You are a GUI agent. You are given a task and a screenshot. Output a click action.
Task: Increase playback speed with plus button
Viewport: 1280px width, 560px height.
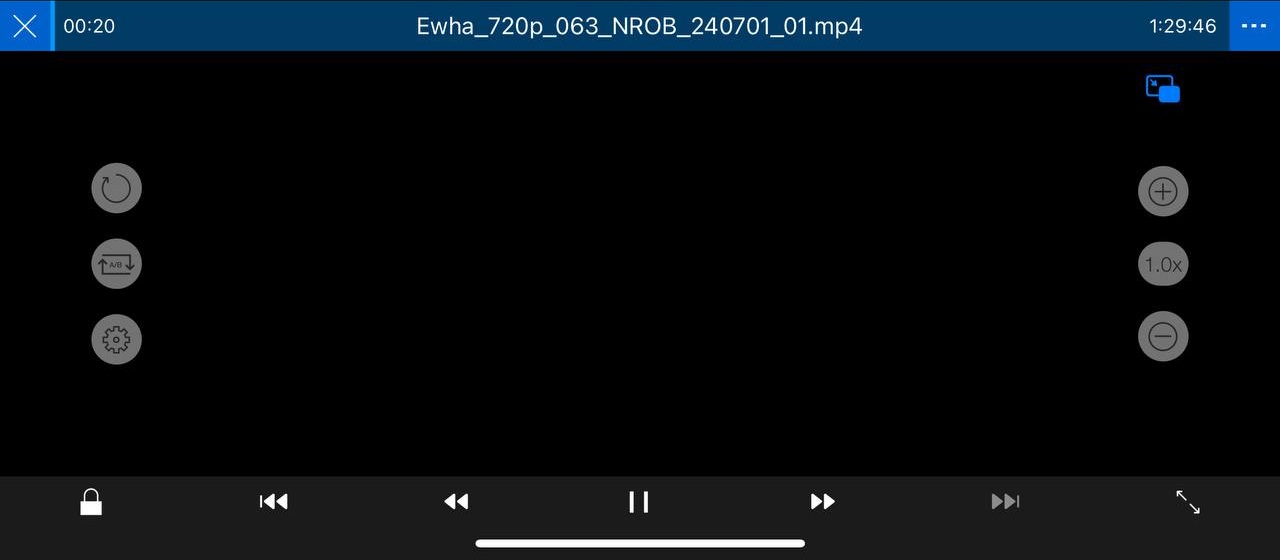(1163, 191)
